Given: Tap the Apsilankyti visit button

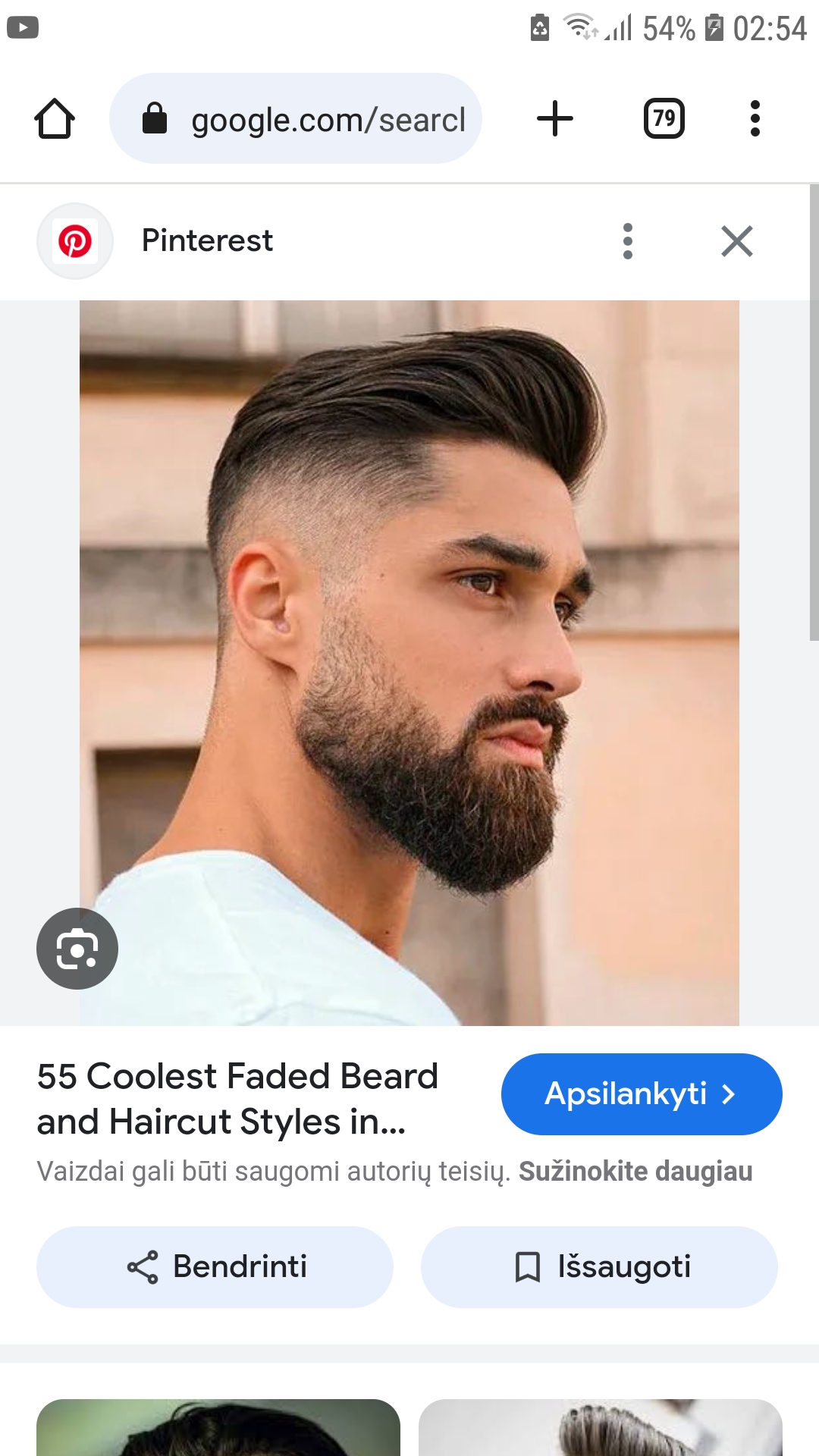Looking at the screenshot, I should pyautogui.click(x=641, y=1094).
